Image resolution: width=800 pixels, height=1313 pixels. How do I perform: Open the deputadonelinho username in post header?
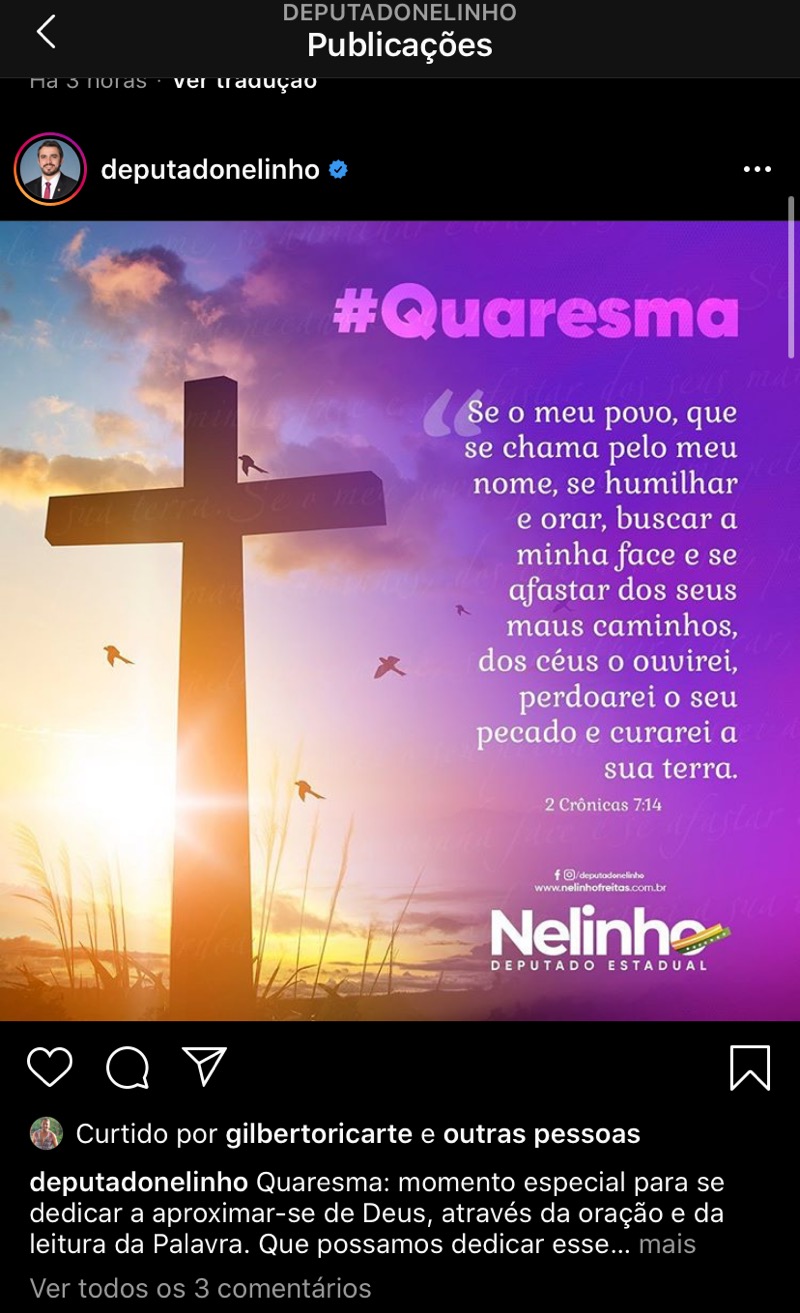point(210,170)
